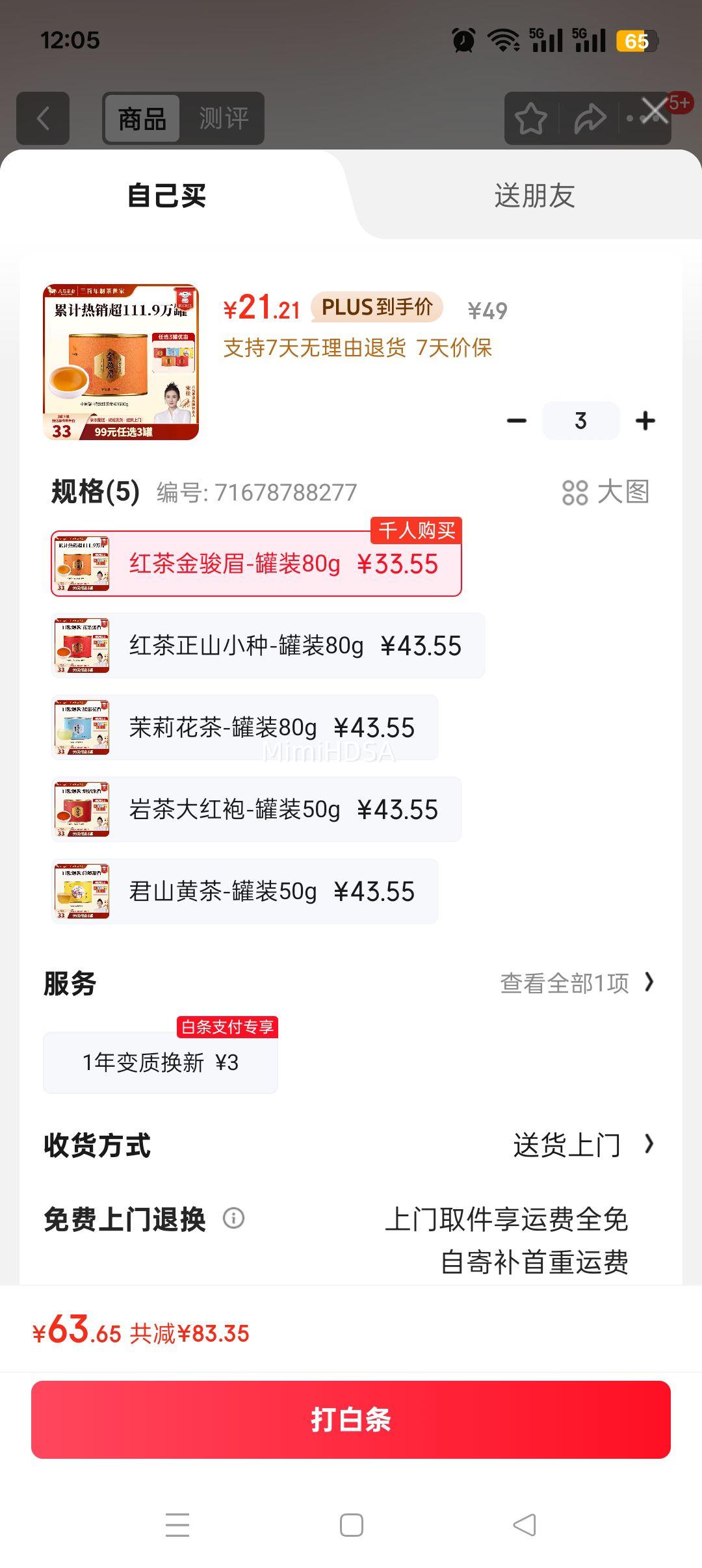Choose 岩茶大红袍-罐装50g option
This screenshot has width=702, height=1568.
(x=256, y=809)
